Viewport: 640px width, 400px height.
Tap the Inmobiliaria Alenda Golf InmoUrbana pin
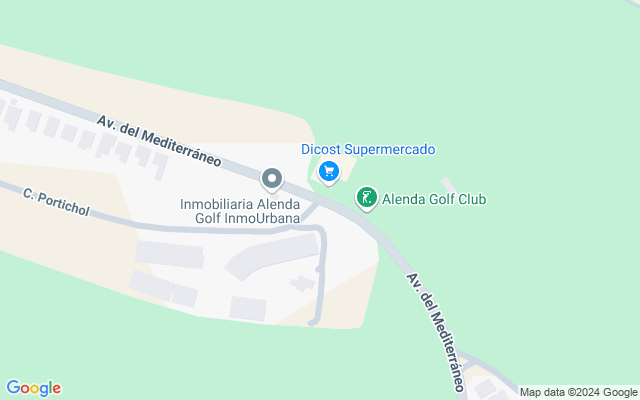pyautogui.click(x=271, y=180)
